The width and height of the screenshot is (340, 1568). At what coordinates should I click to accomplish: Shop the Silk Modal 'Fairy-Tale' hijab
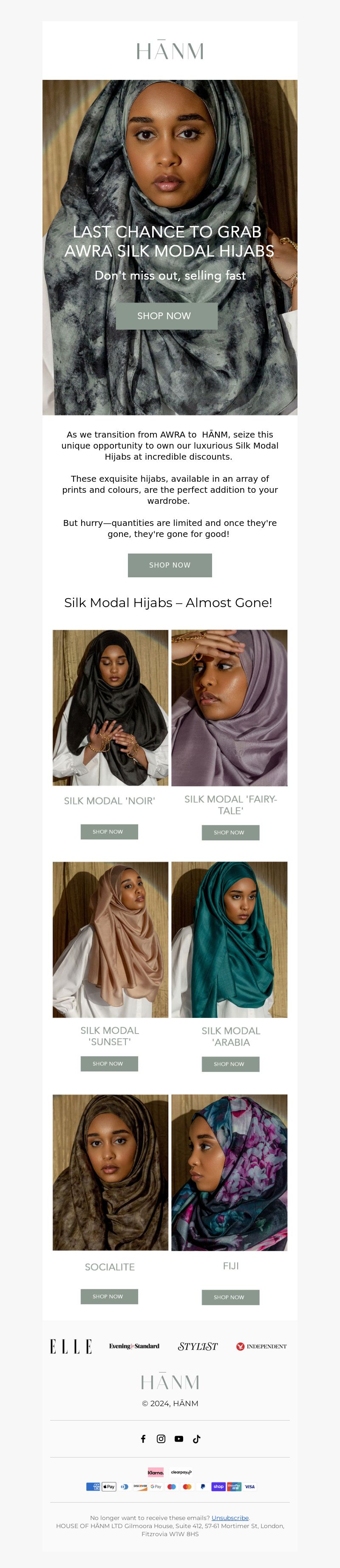pos(230,832)
